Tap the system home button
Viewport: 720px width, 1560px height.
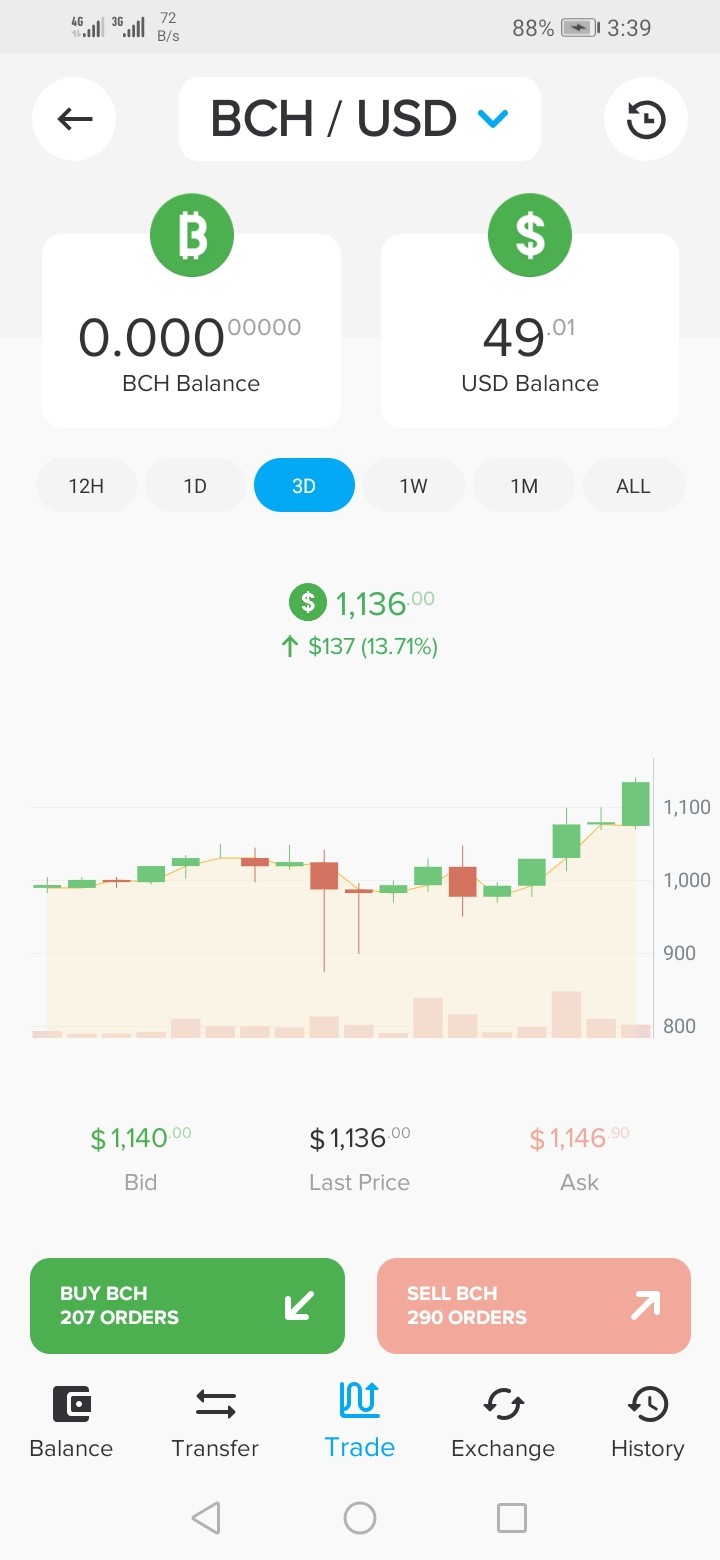point(360,1518)
